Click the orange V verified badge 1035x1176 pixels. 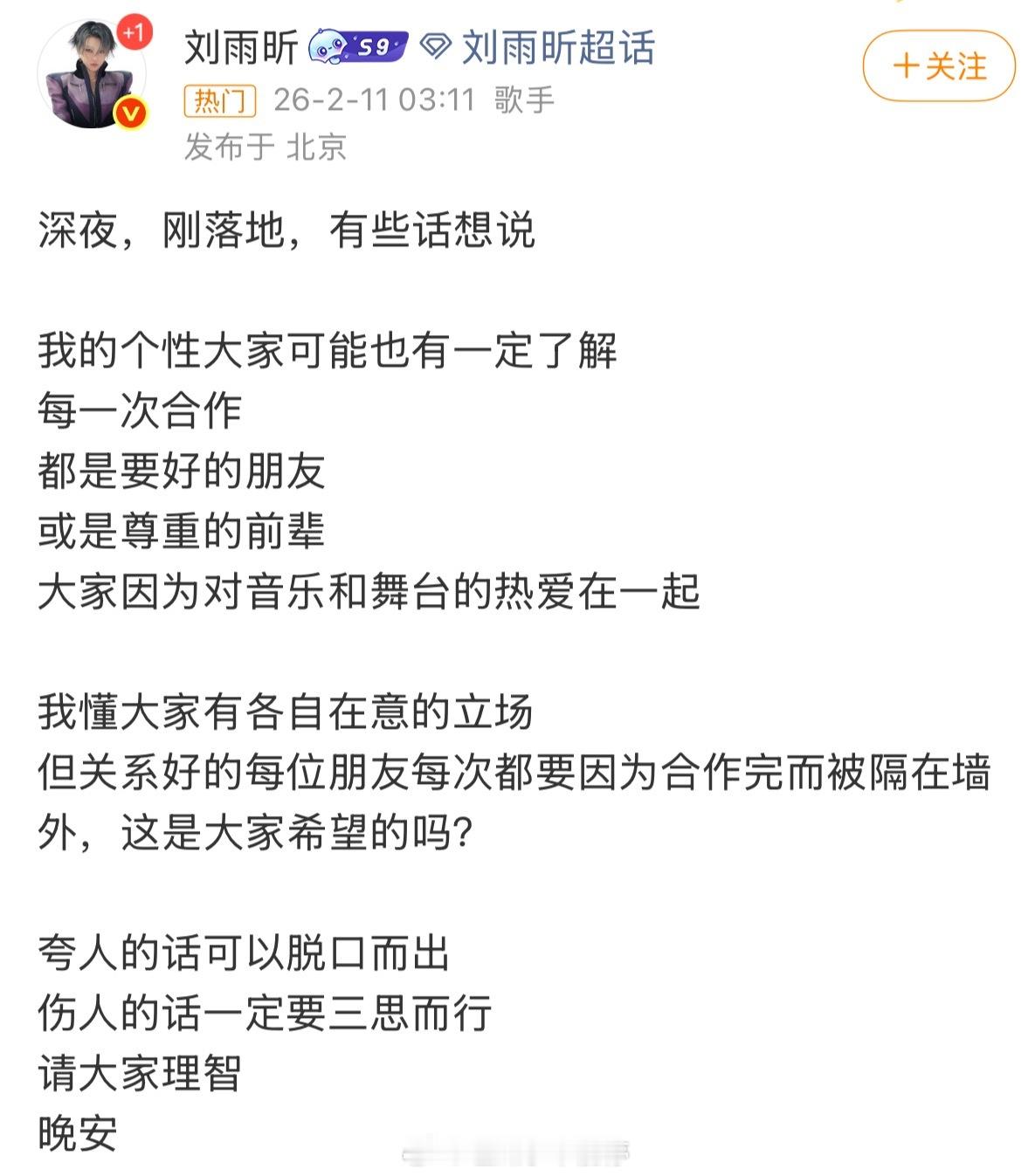(x=129, y=113)
